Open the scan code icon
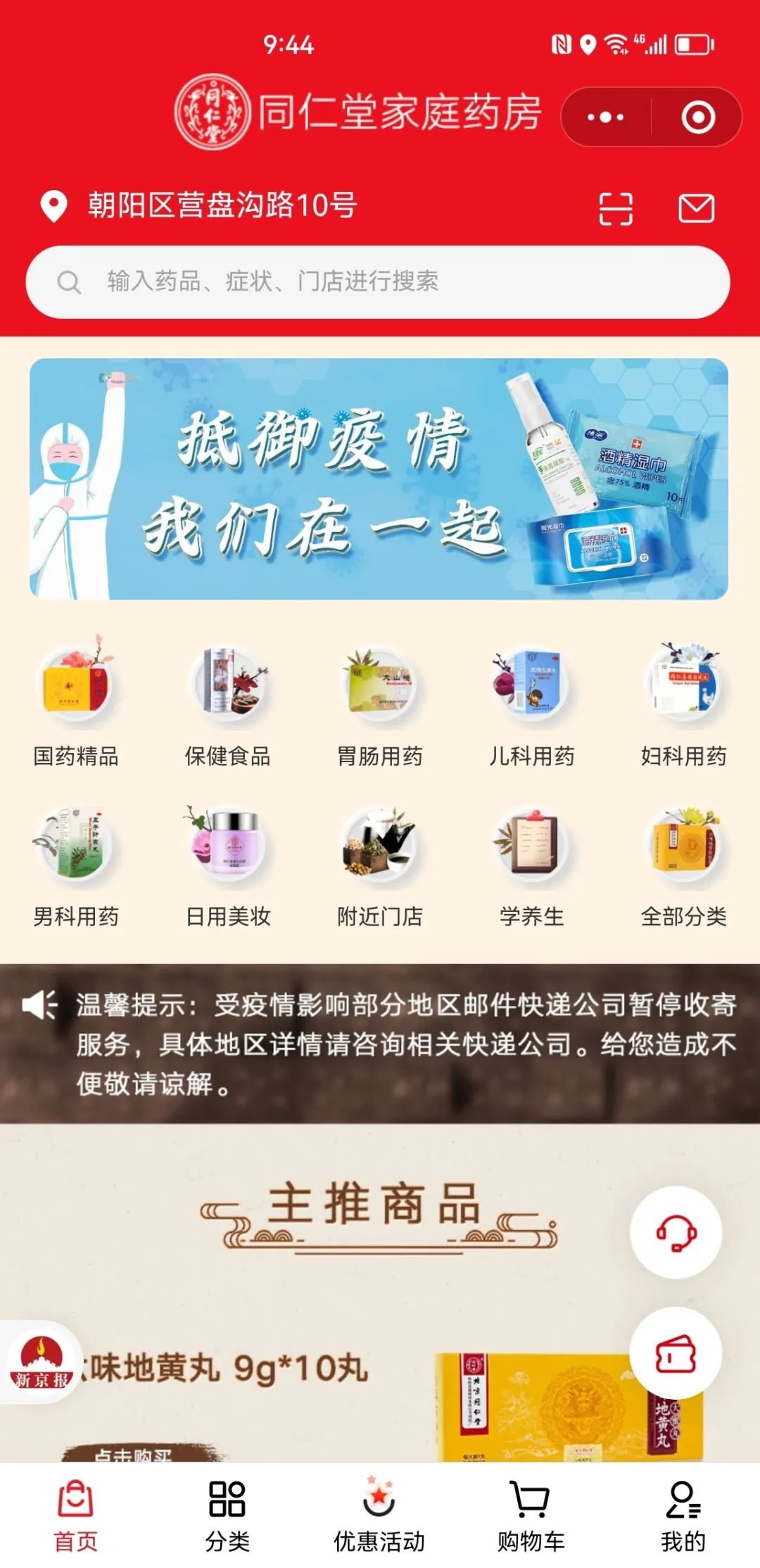The height and width of the screenshot is (1568, 760). [615, 209]
